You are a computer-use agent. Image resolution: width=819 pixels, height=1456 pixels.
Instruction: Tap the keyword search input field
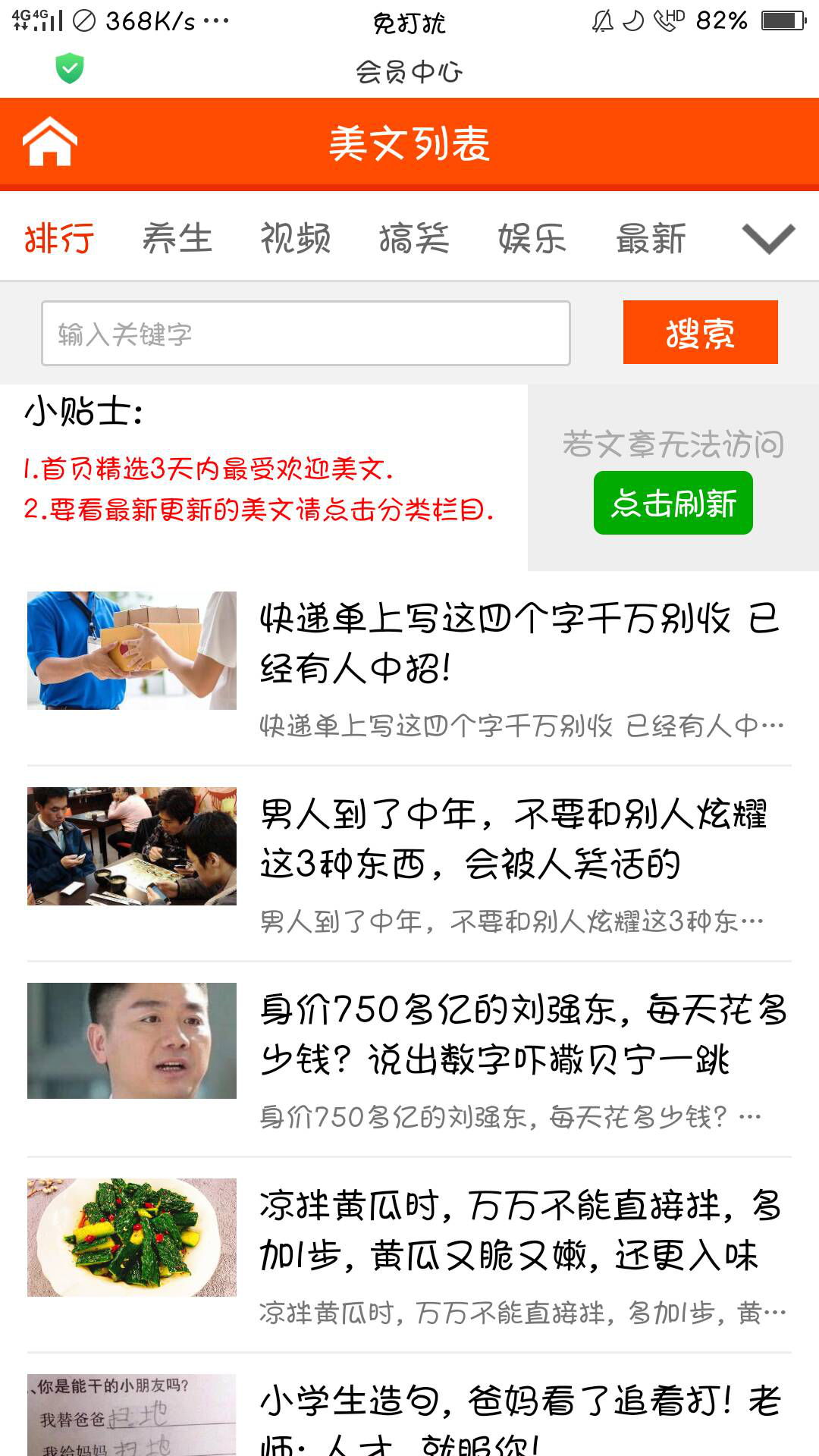click(303, 332)
